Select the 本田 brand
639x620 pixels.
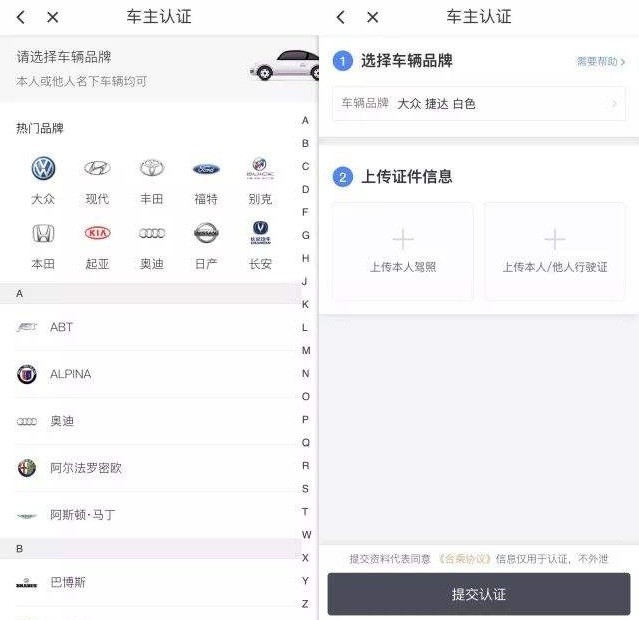click(x=43, y=245)
